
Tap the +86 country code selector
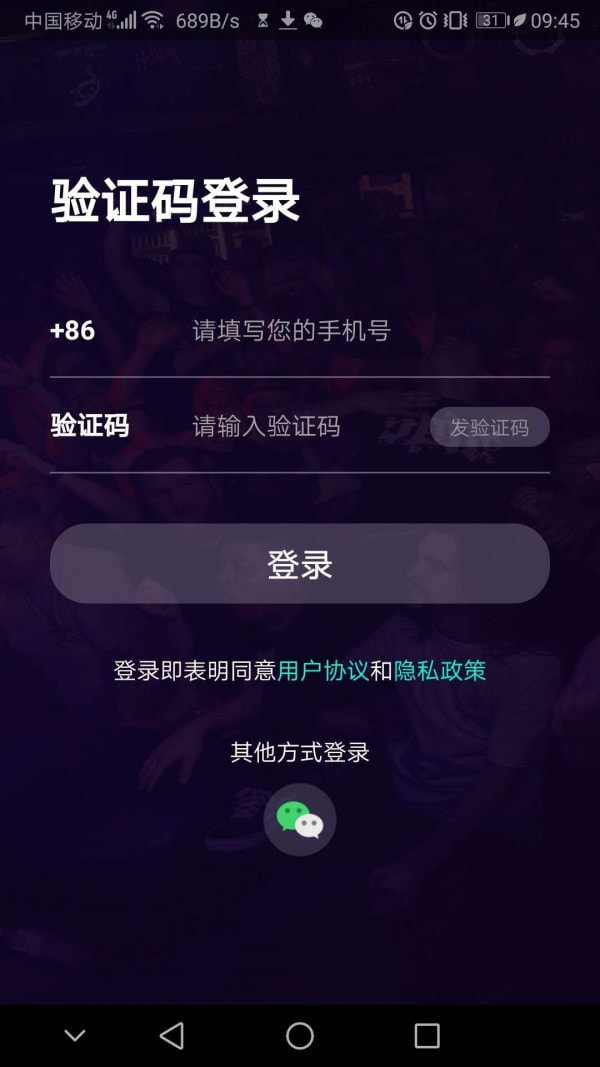73,331
